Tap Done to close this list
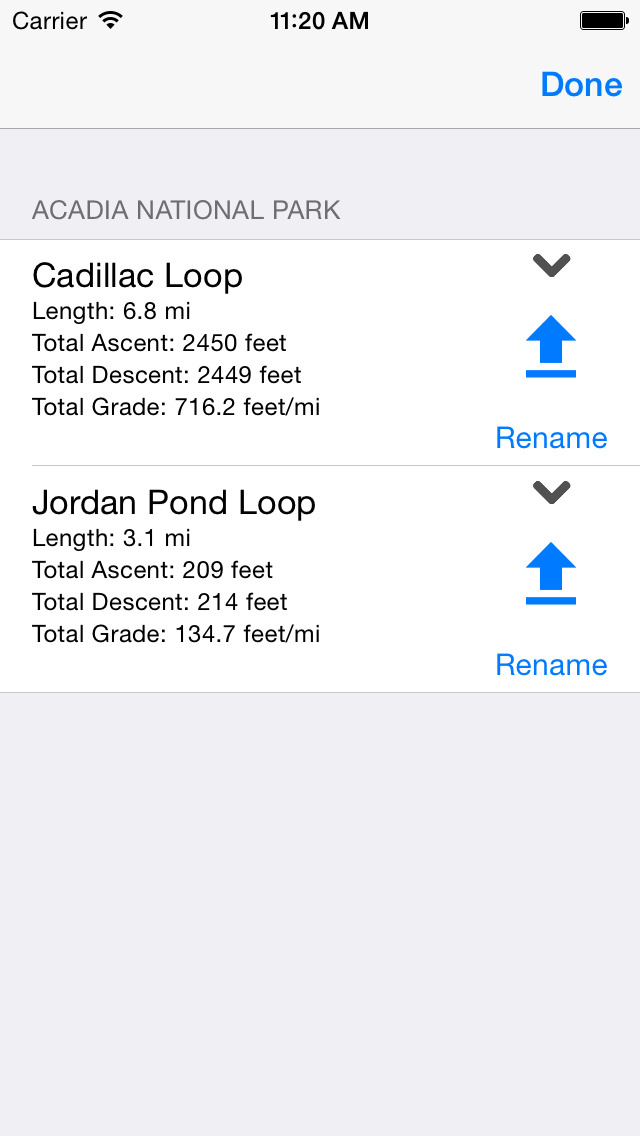The height and width of the screenshot is (1136, 640). click(581, 85)
